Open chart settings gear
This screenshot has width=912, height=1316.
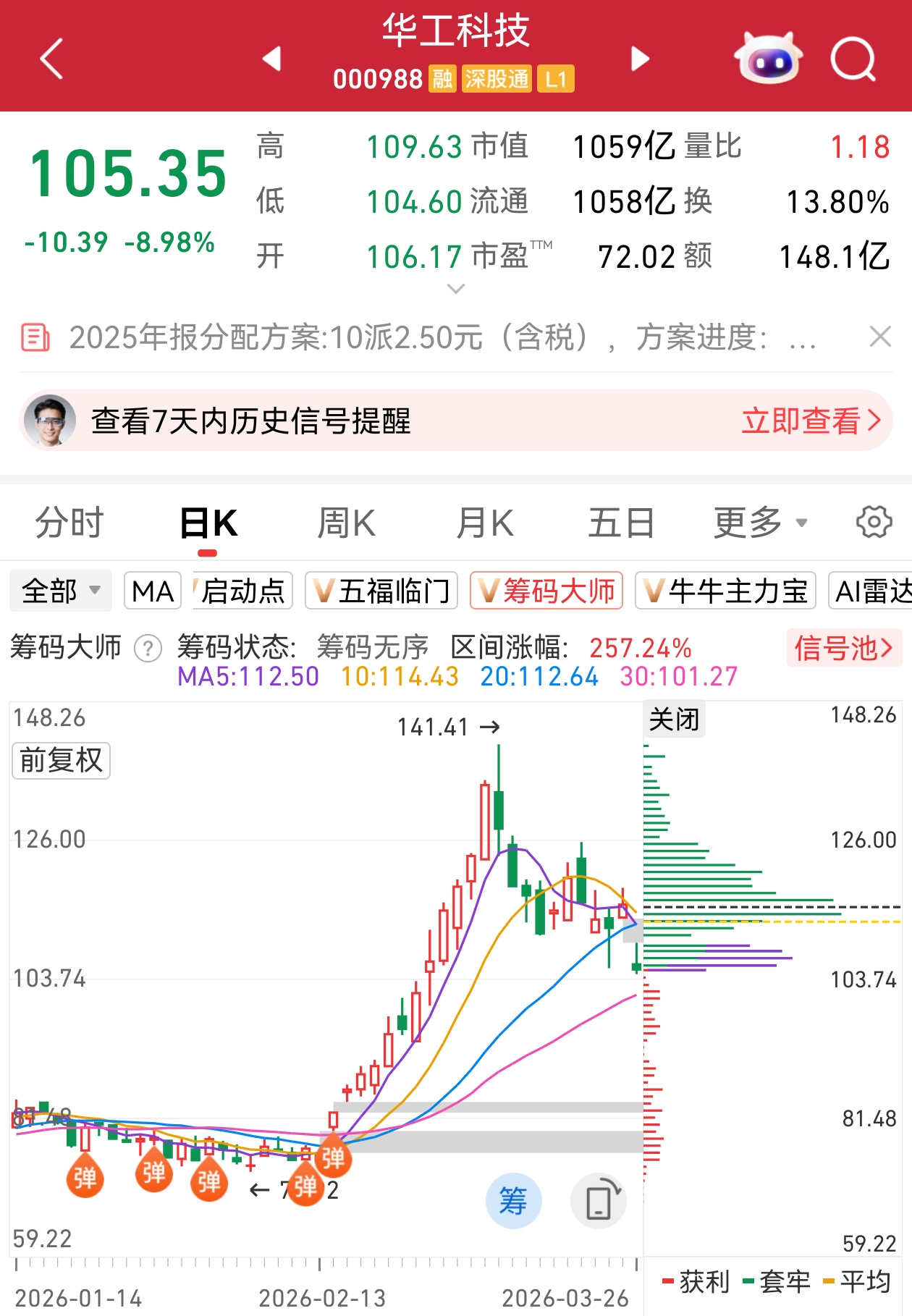coord(874,522)
